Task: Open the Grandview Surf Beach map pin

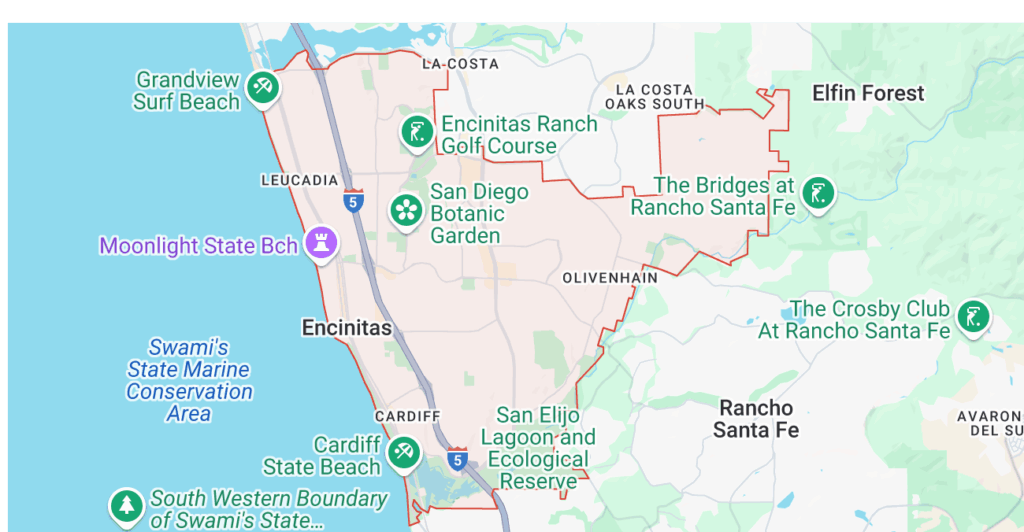Action: [x=263, y=87]
